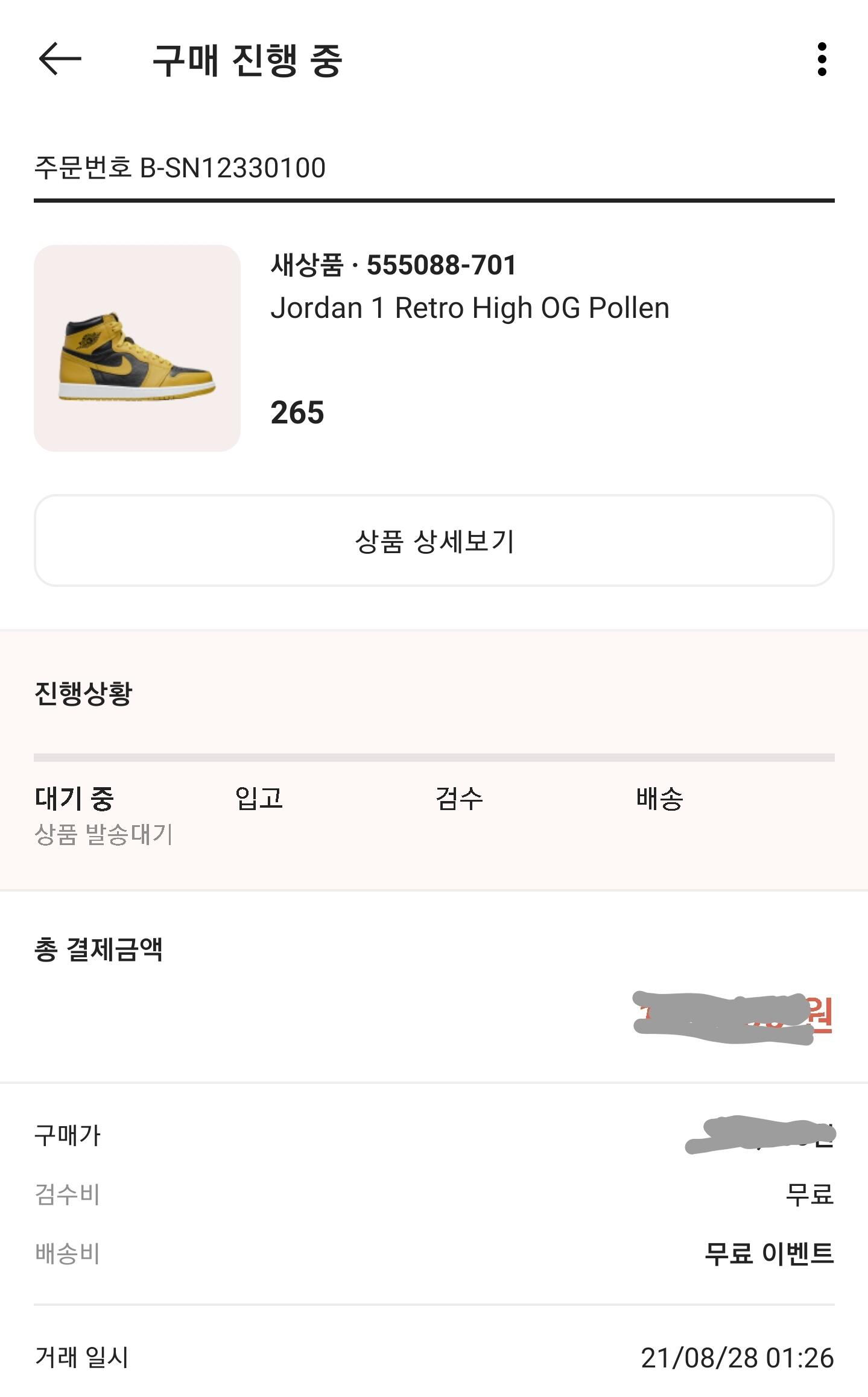Open the Jordan 1 Pollen product thumbnail
The width and height of the screenshot is (868, 1397).
pos(137,348)
